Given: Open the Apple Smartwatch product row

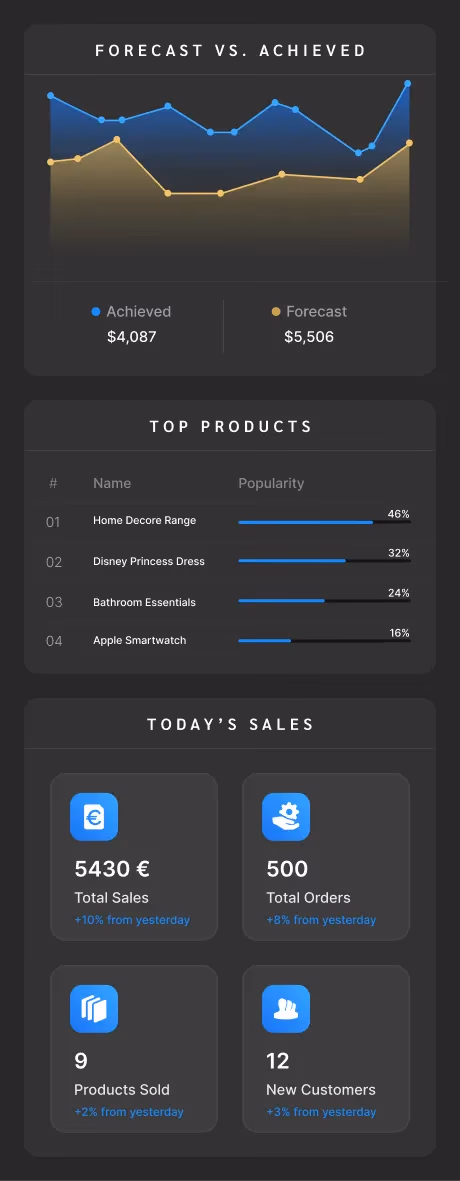Looking at the screenshot, I should click(228, 640).
